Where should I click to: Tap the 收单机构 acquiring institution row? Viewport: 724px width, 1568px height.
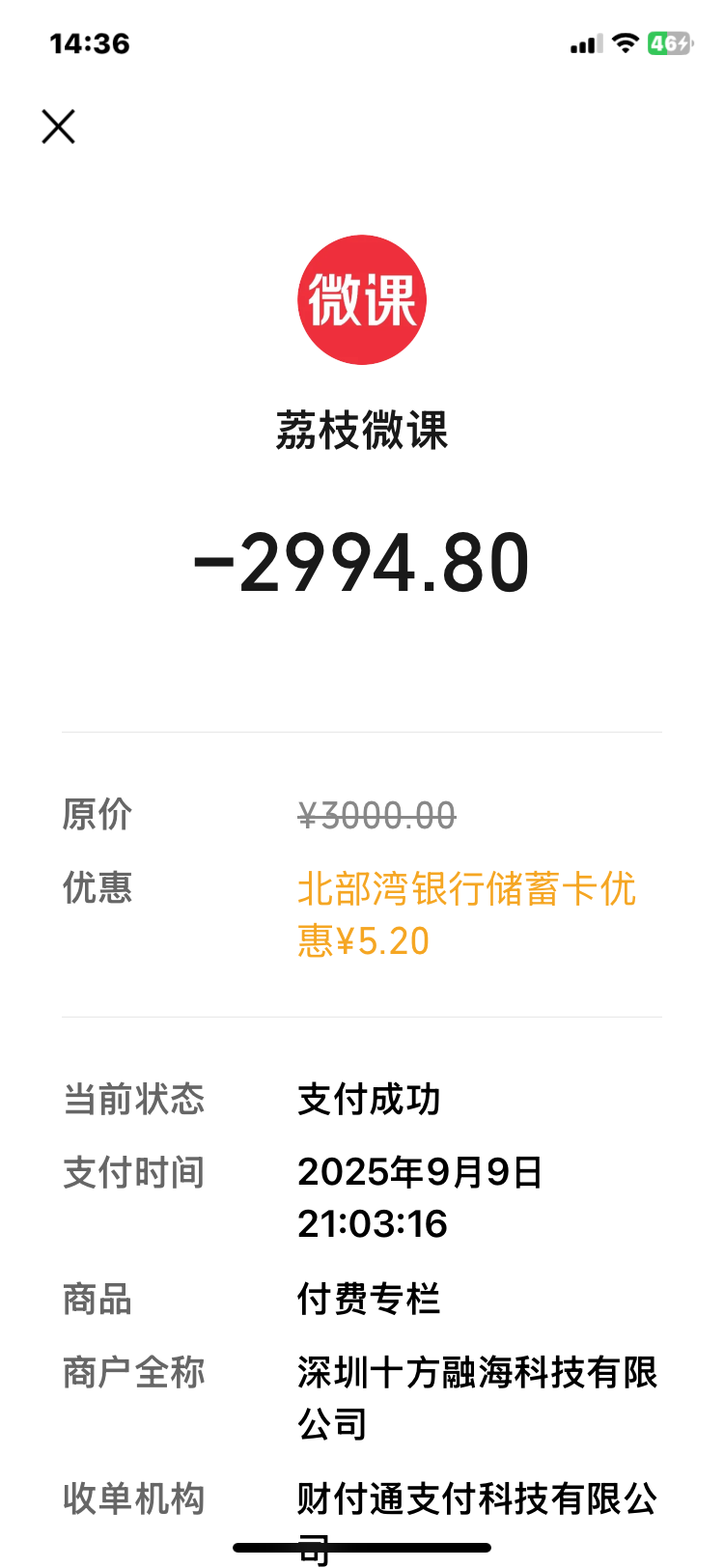click(132, 1499)
